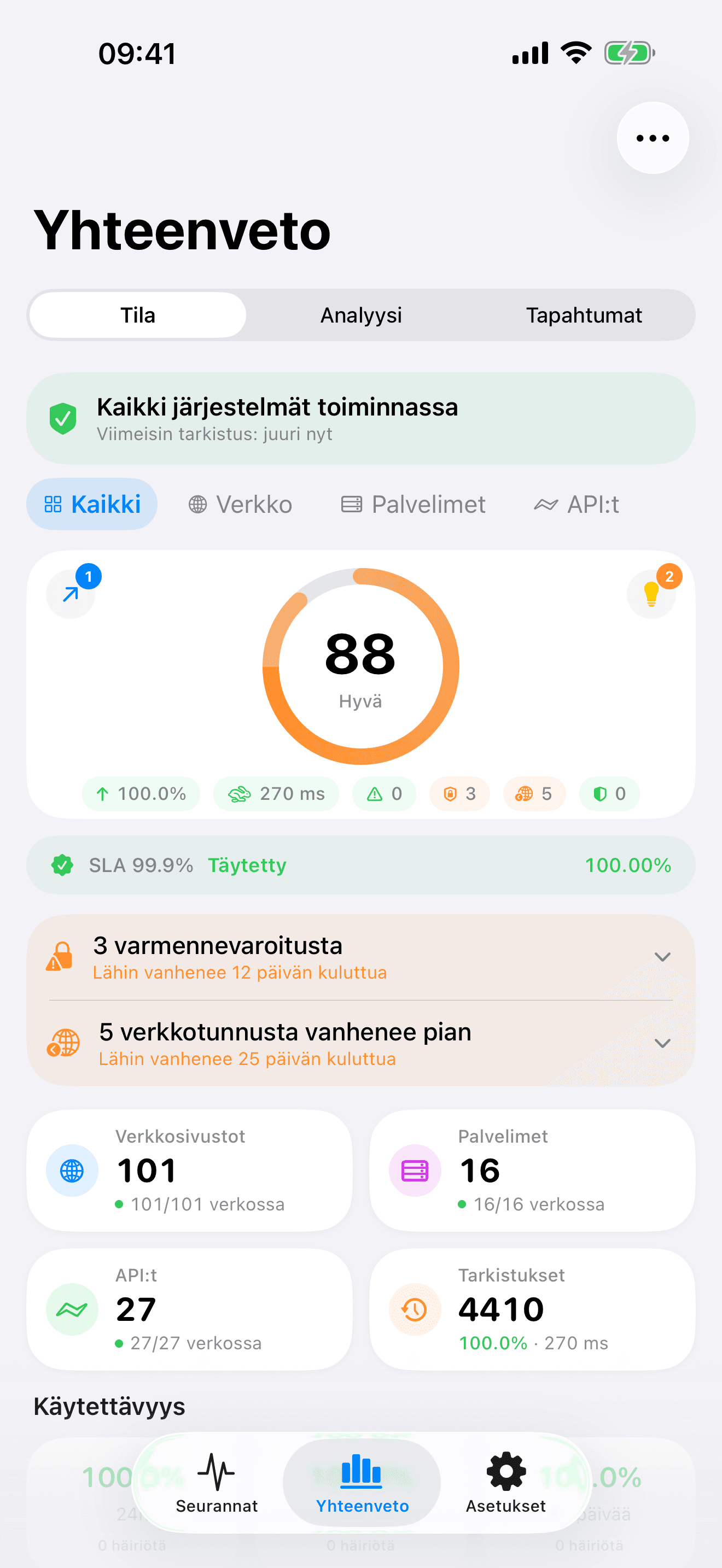Open the certificate warnings pill showing 3
Image resolution: width=722 pixels, height=1568 pixels.
(459, 793)
